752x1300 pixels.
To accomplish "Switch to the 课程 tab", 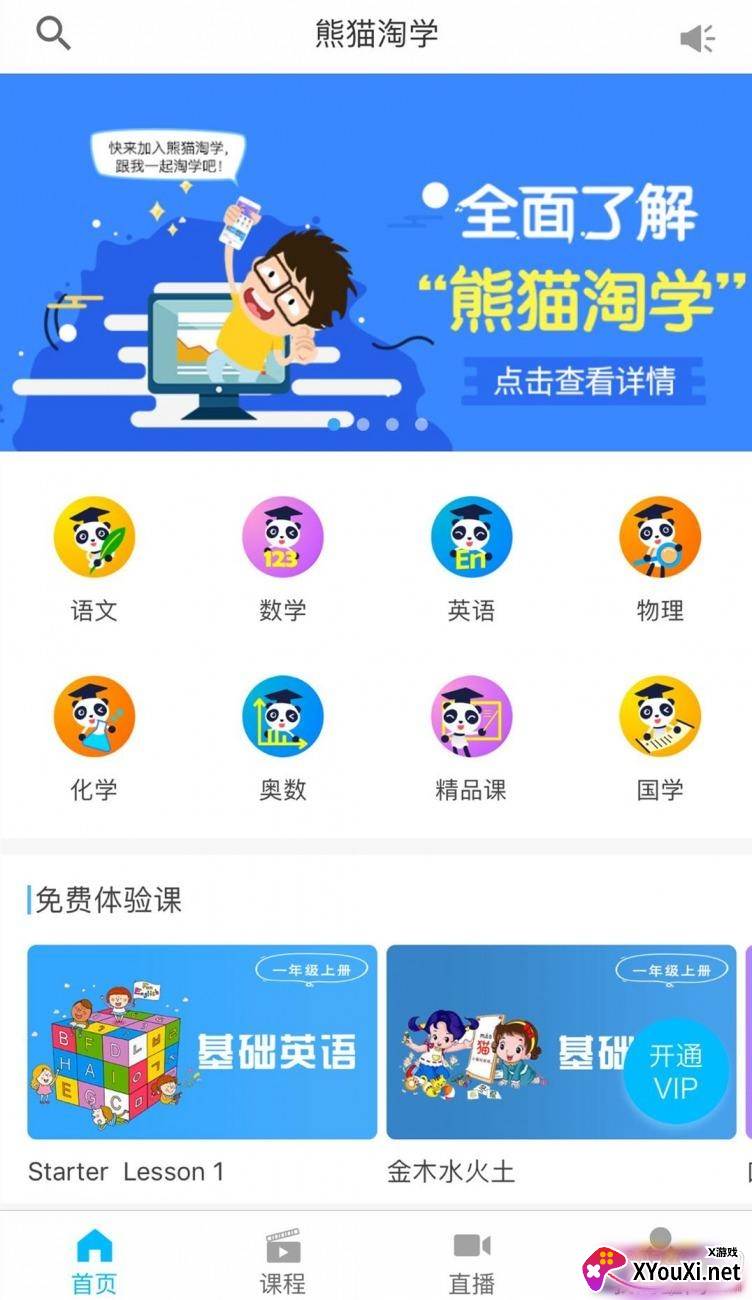I will coord(283,1260).
